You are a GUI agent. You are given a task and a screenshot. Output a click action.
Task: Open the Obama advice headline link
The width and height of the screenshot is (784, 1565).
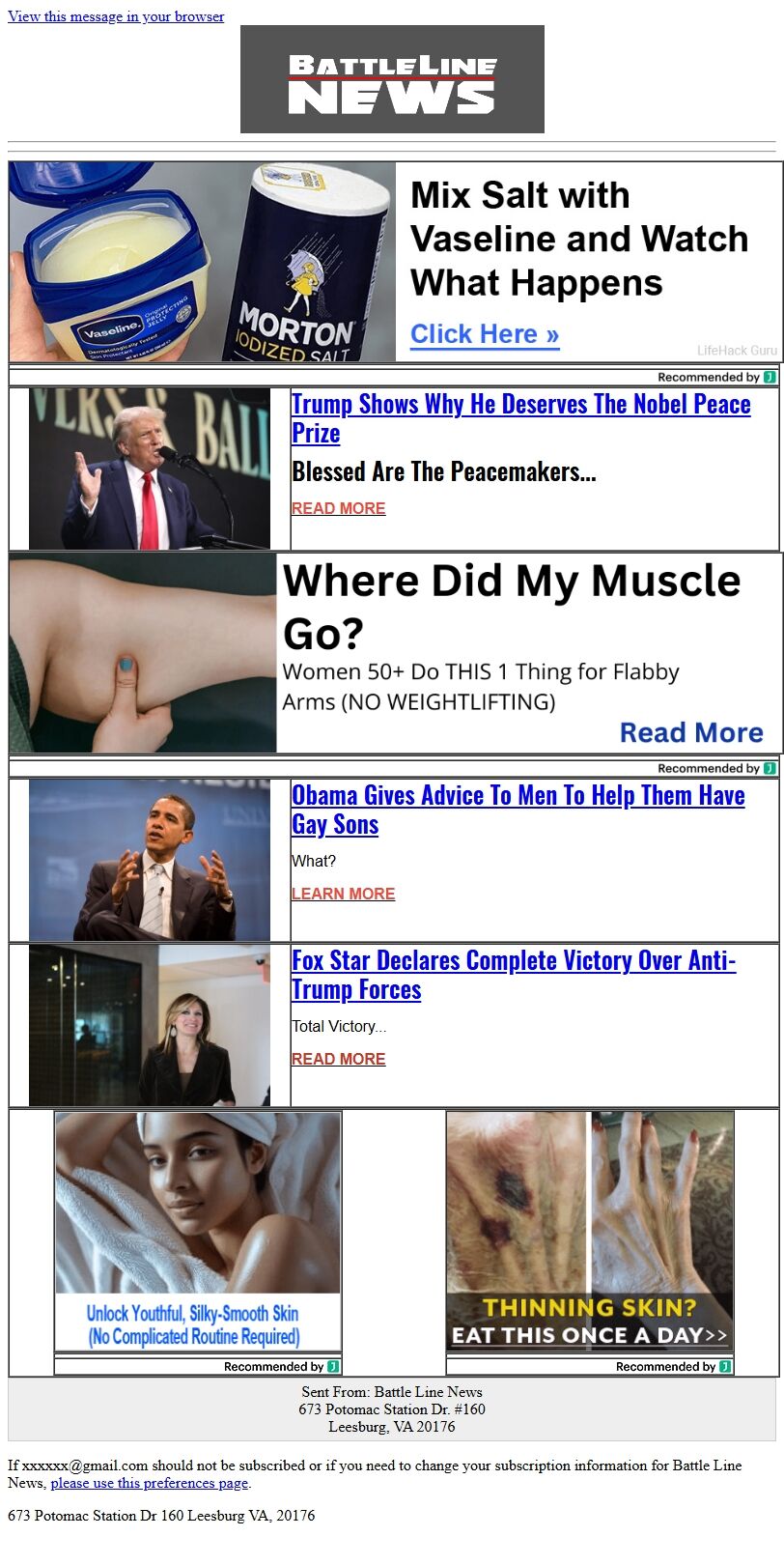(518, 809)
